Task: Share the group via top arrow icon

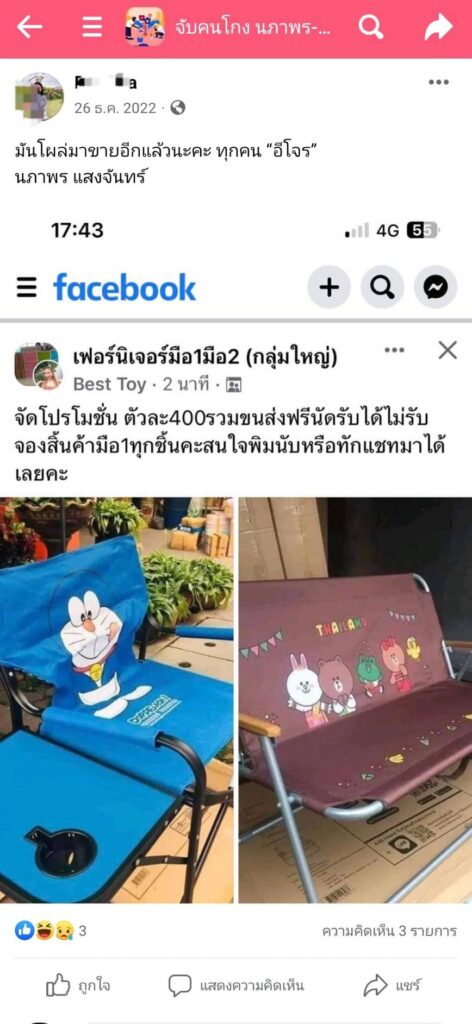Action: pos(439,27)
